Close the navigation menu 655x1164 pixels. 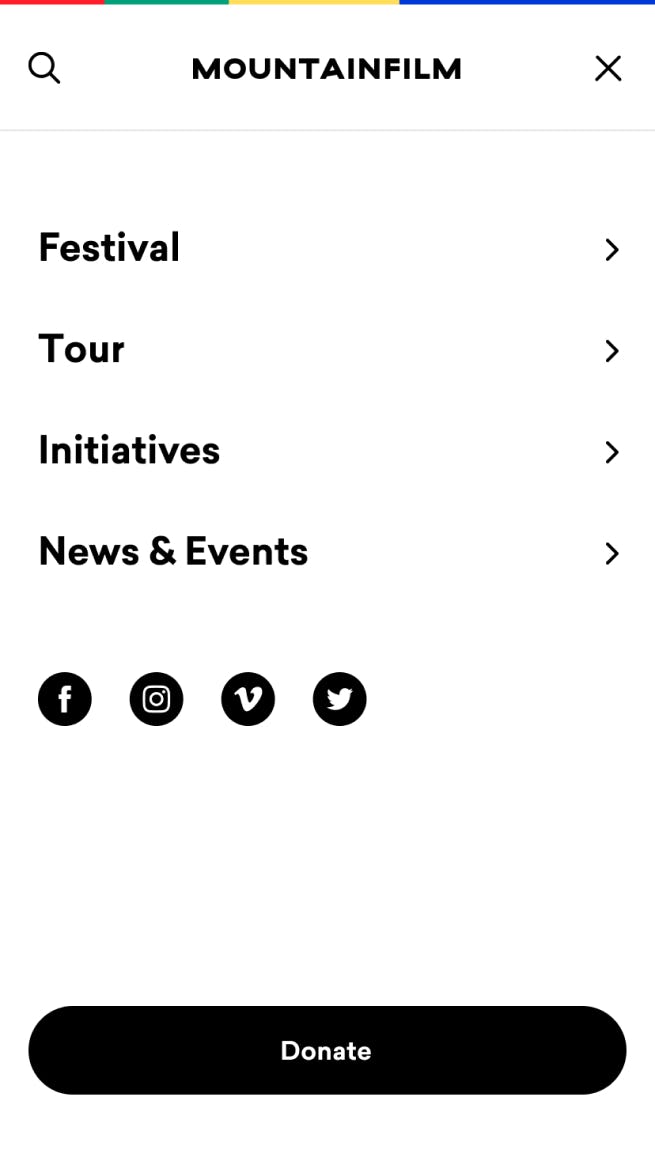pos(608,68)
